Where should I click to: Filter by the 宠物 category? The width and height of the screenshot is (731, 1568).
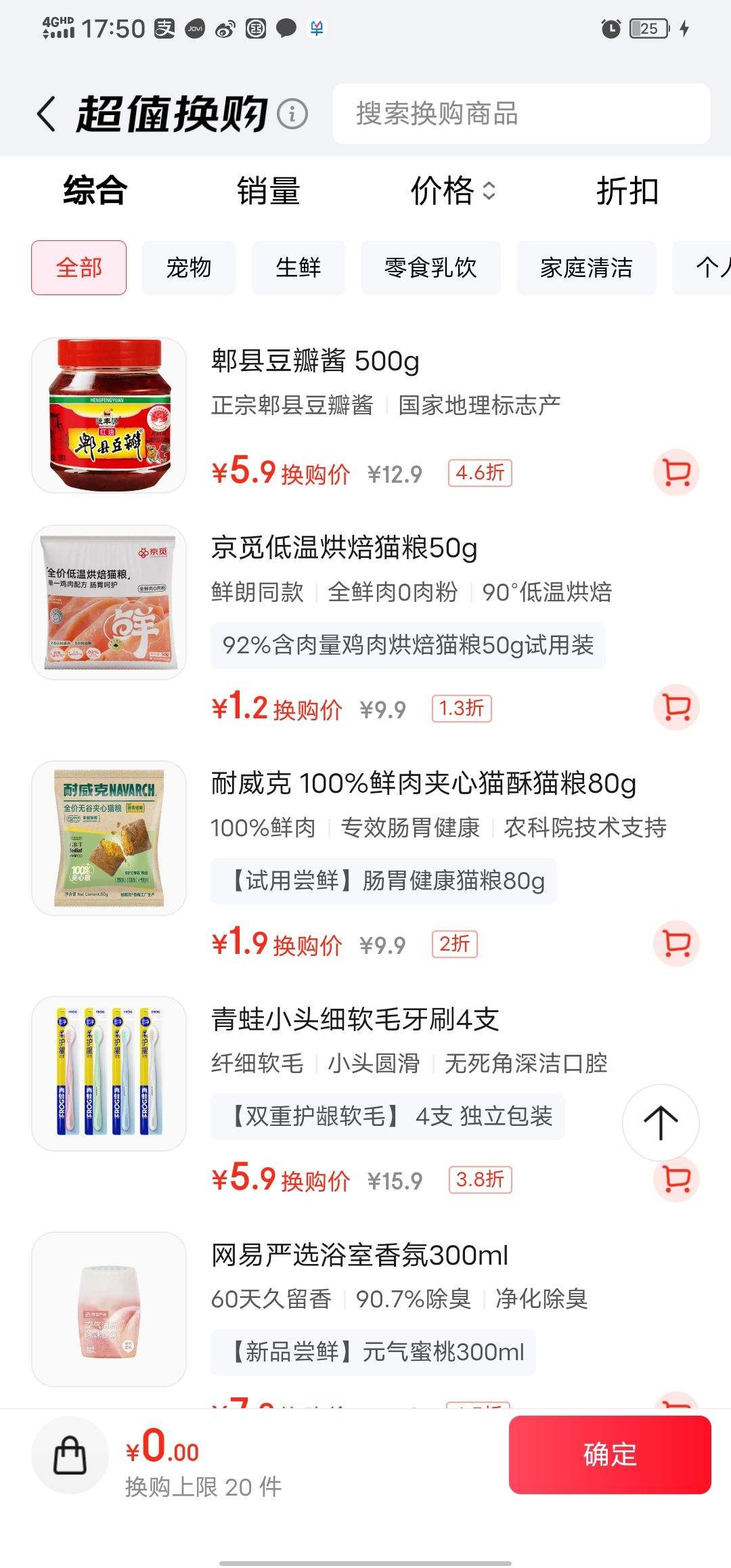point(188,267)
